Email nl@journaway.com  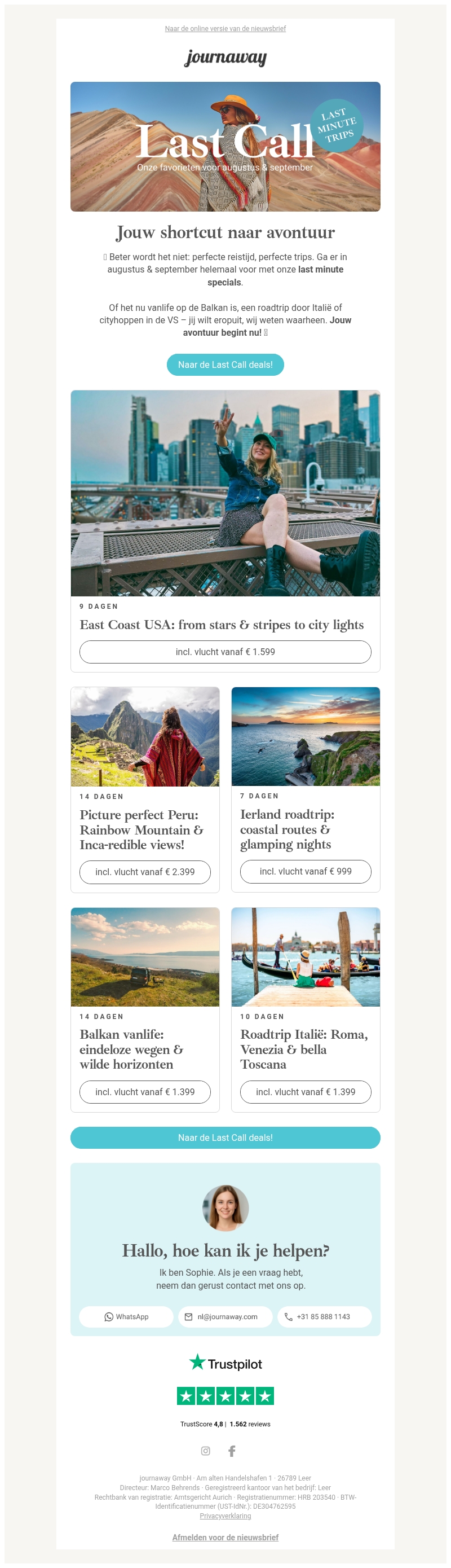coord(225,1316)
